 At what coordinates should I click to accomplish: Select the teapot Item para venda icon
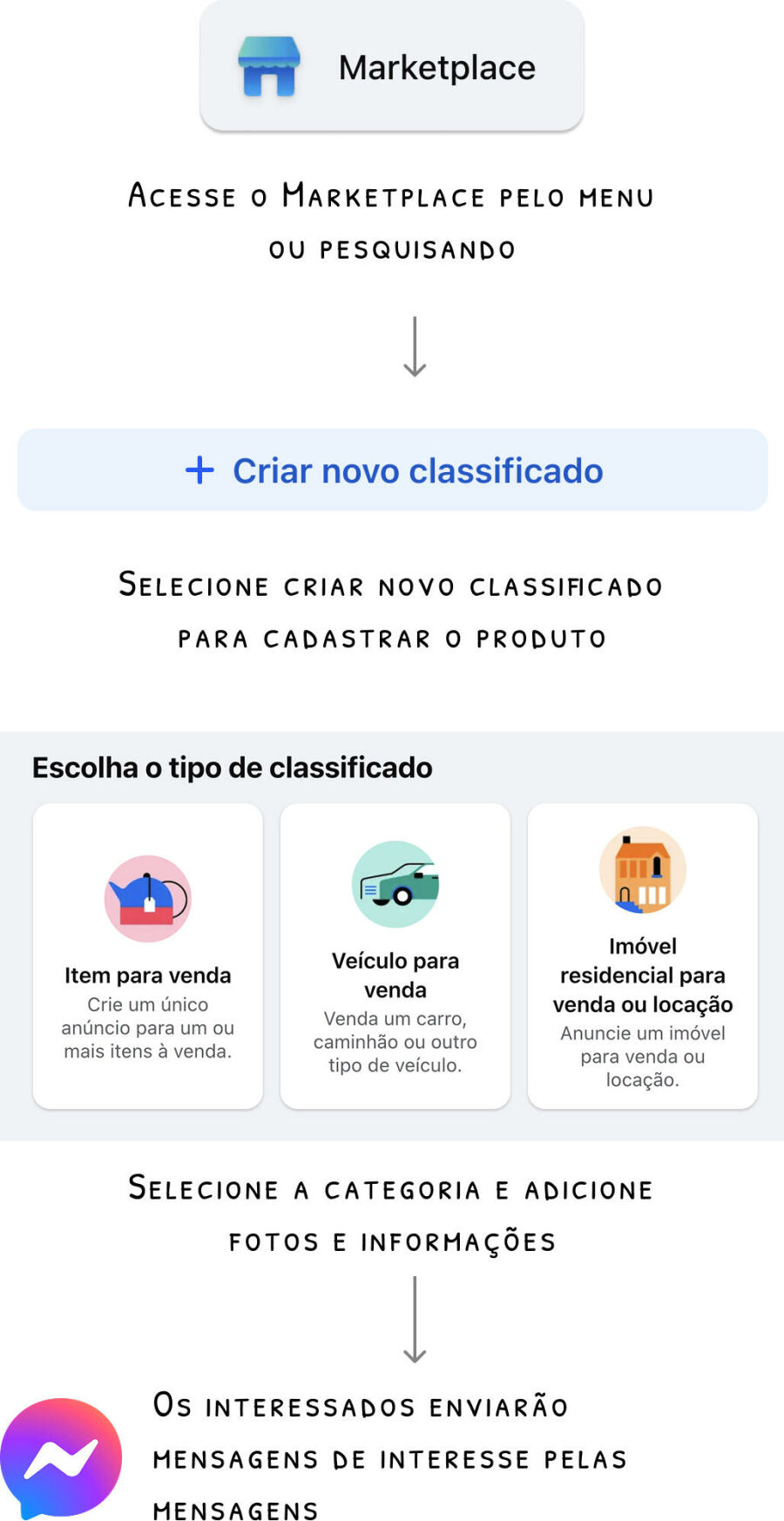point(146,897)
